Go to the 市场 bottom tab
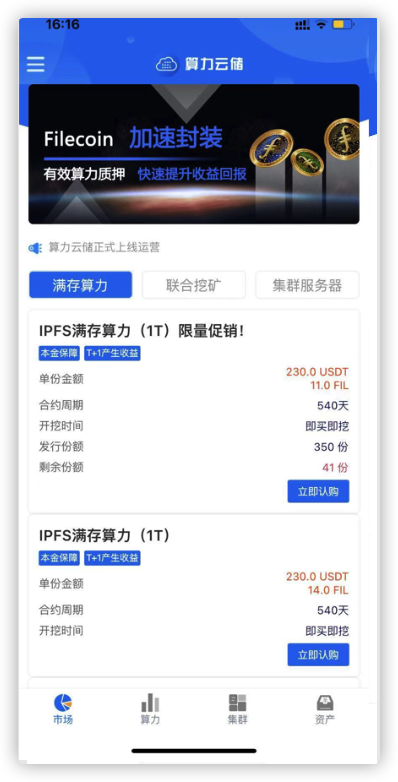 point(63,710)
